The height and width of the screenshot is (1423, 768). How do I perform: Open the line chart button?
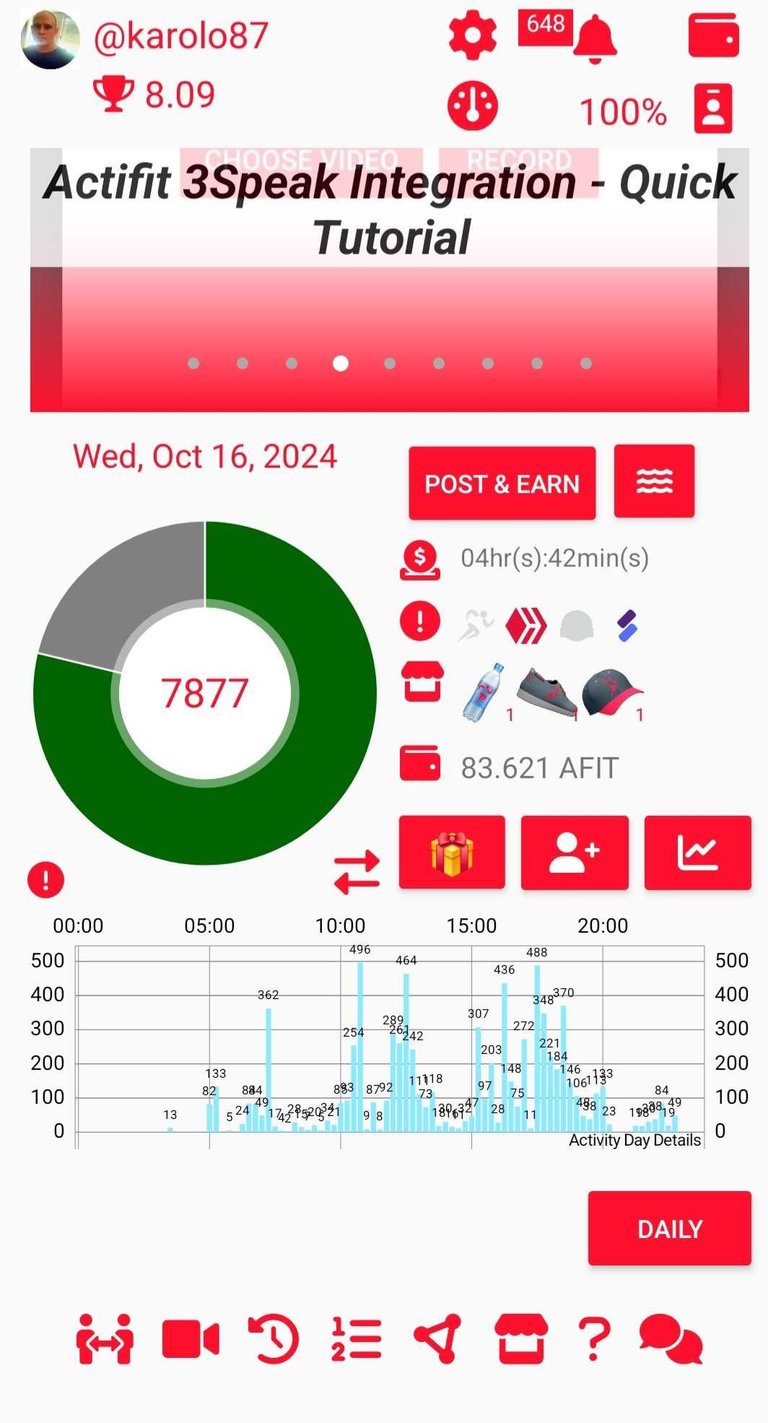tap(698, 853)
